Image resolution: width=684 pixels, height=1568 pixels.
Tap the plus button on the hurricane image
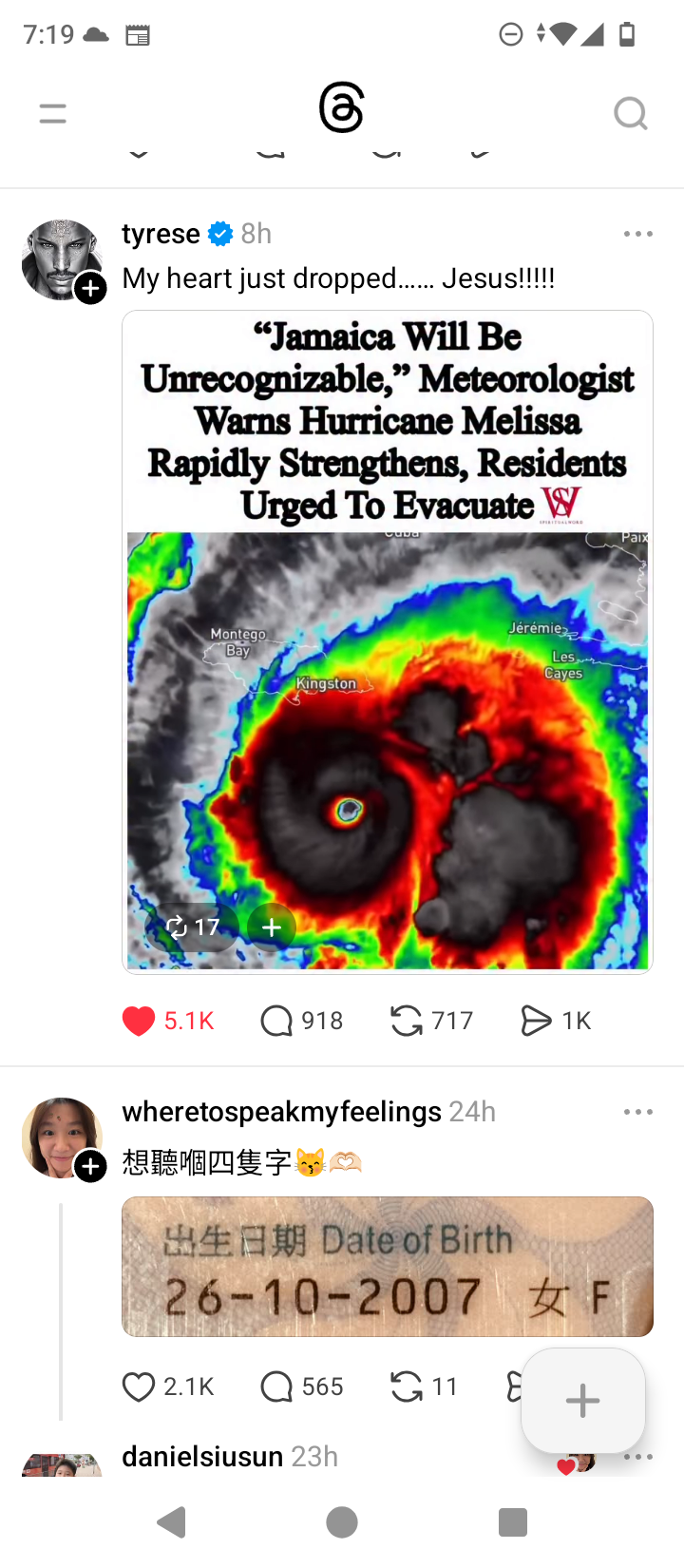click(272, 927)
